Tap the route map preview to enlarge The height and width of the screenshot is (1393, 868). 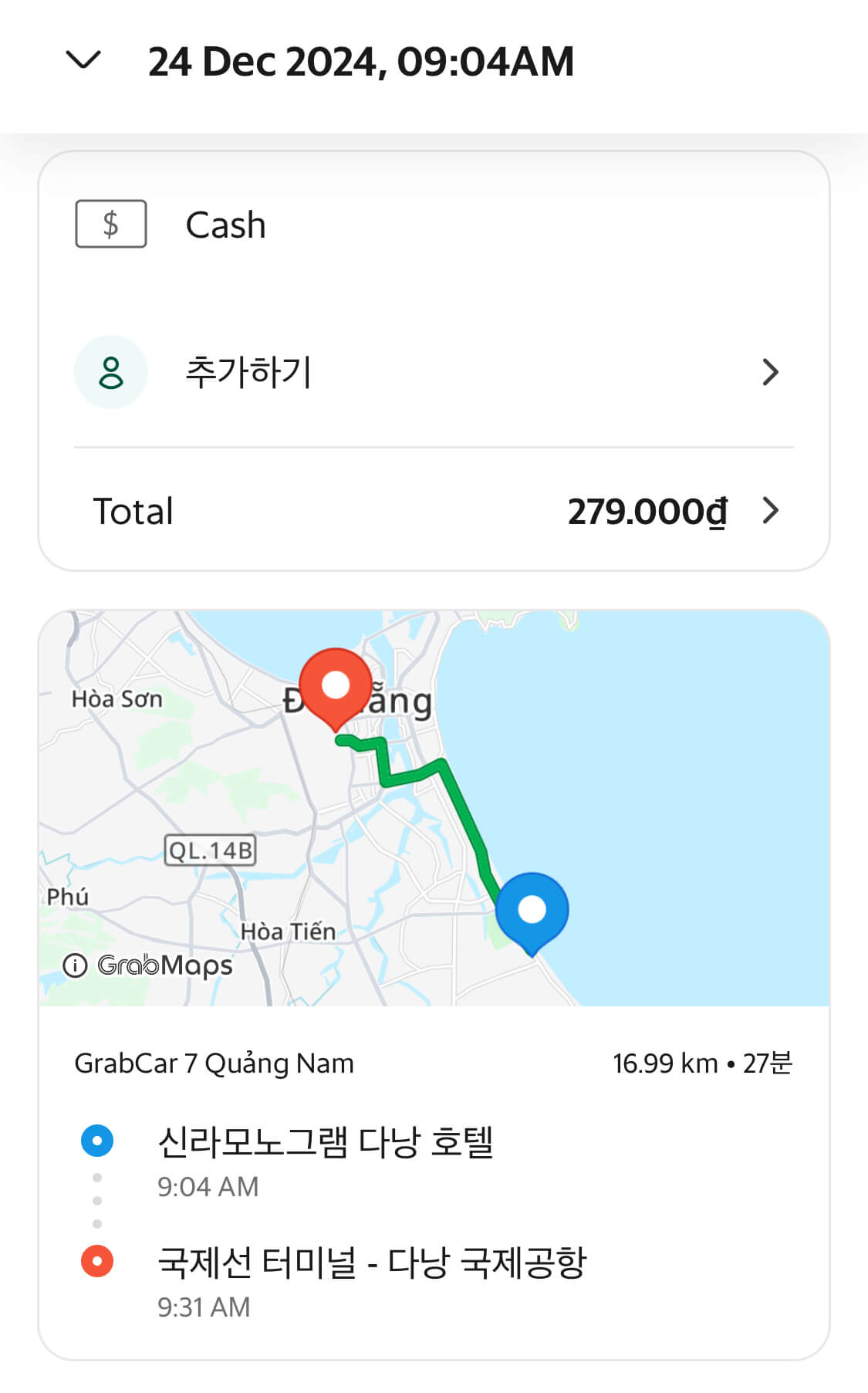pos(434,810)
